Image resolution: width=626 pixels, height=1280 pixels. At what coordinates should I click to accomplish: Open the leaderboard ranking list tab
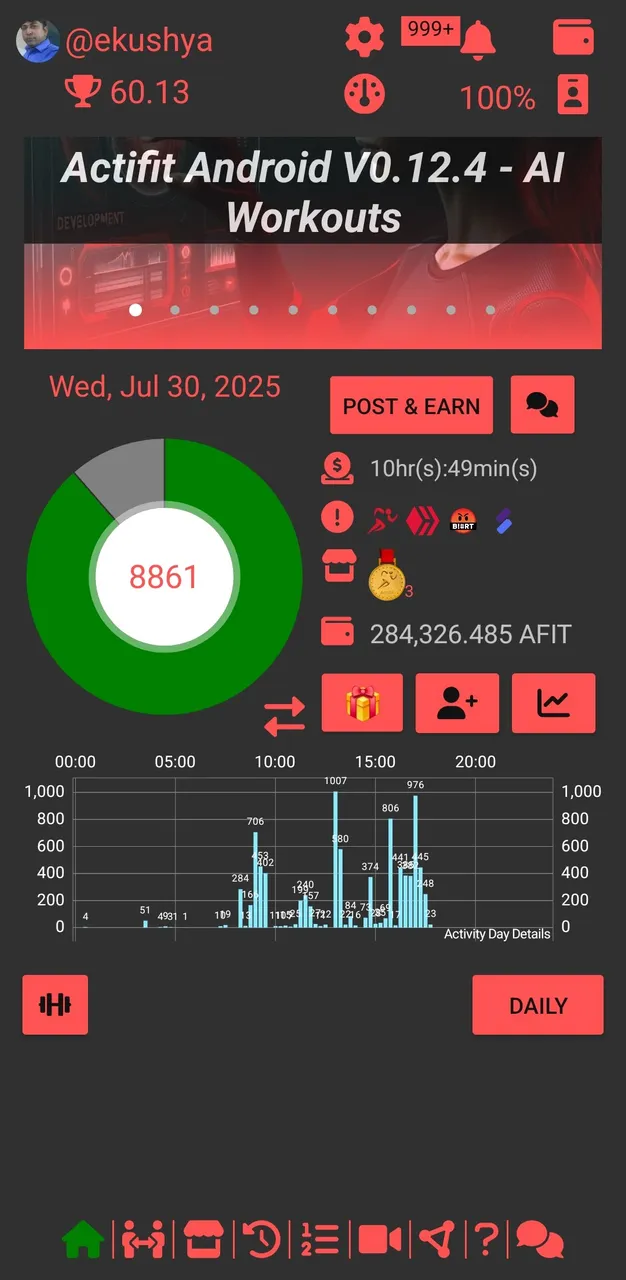point(320,1240)
